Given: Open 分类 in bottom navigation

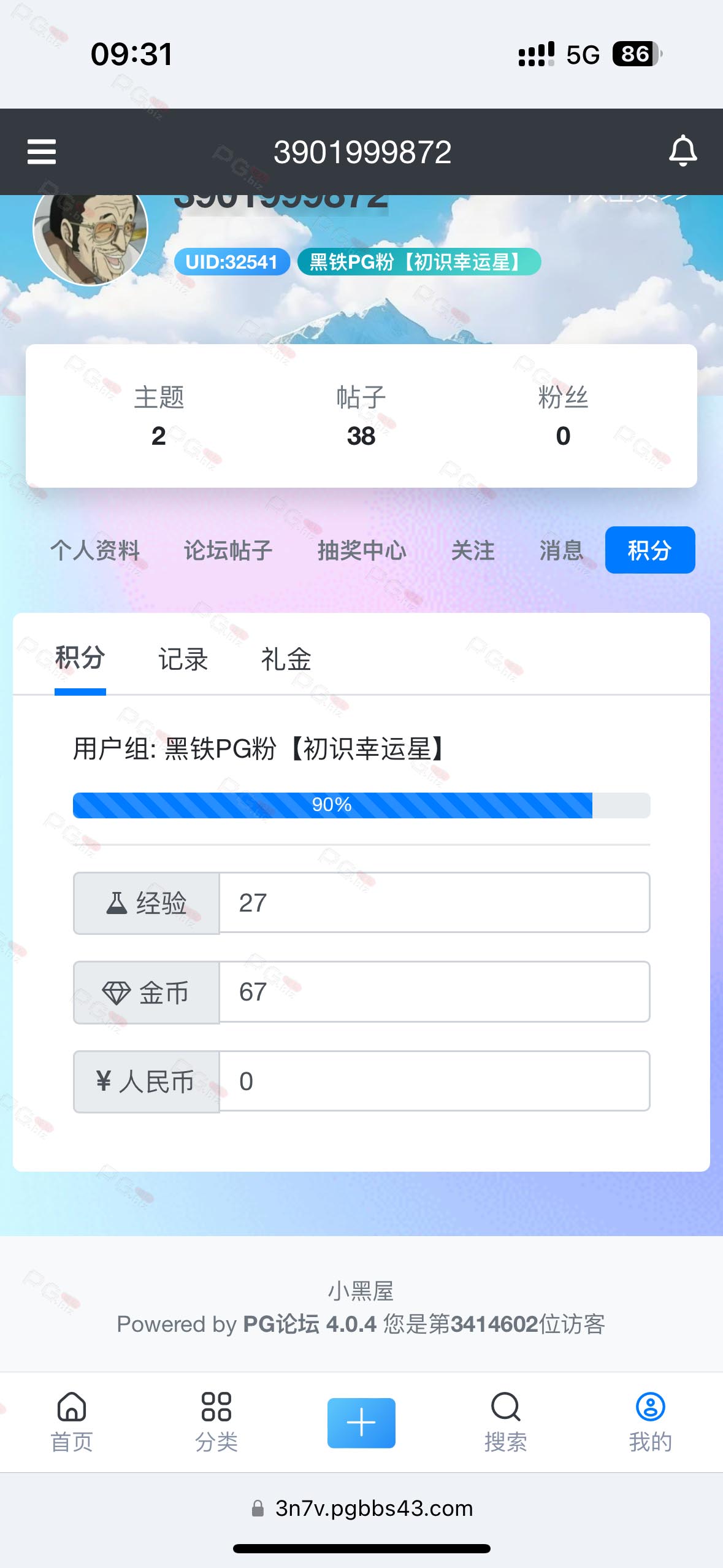Looking at the screenshot, I should click(x=216, y=1423).
